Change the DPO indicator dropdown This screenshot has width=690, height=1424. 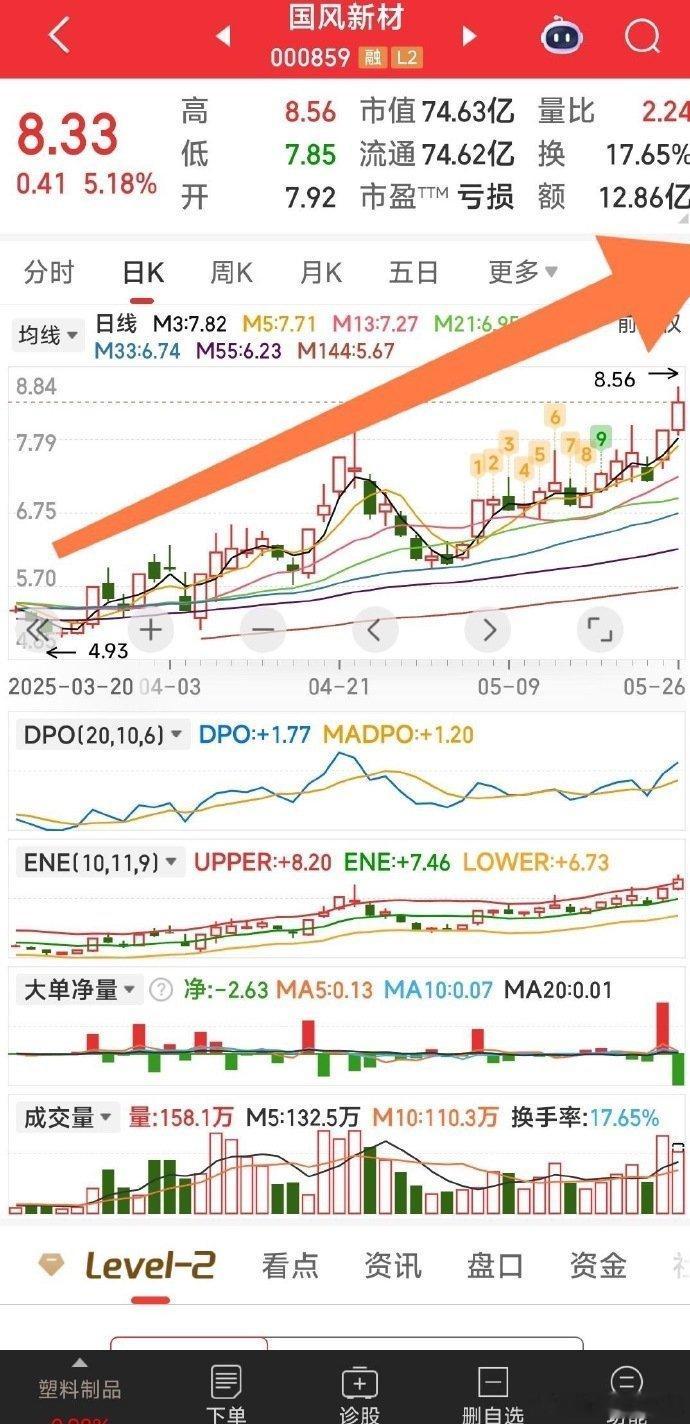coord(103,735)
